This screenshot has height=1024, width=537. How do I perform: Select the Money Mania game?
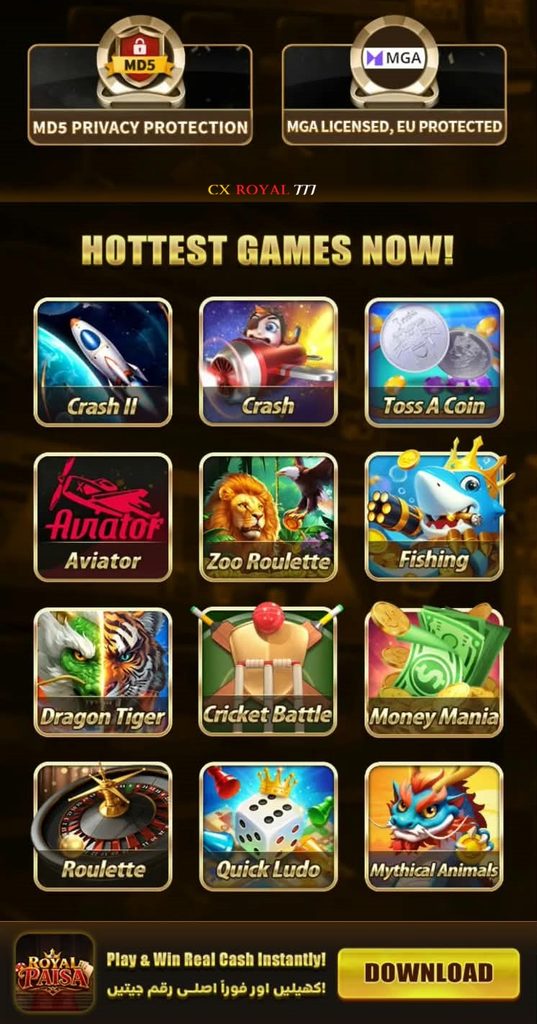434,671
